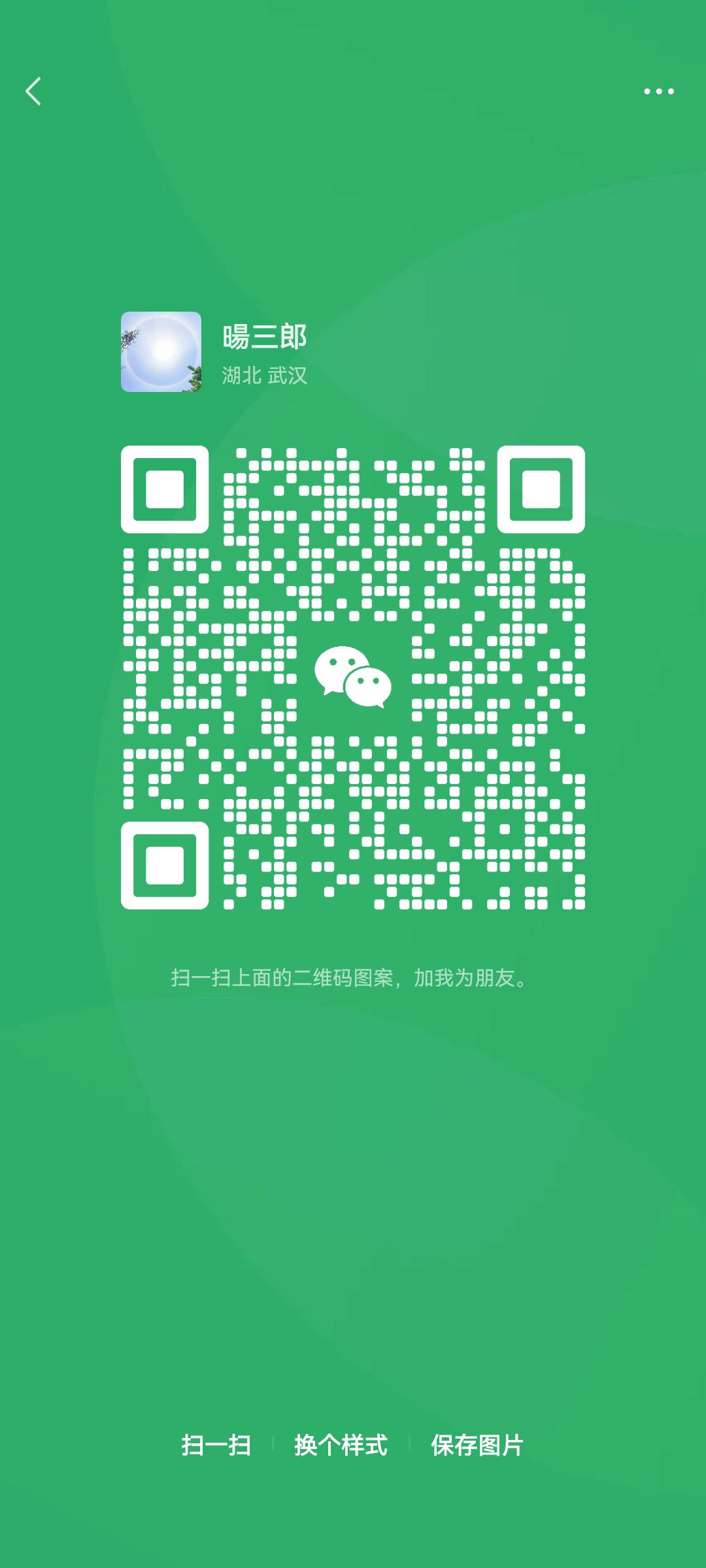Change QR style with 换个样式
Viewport: 706px width, 1568px height.
tap(341, 1445)
